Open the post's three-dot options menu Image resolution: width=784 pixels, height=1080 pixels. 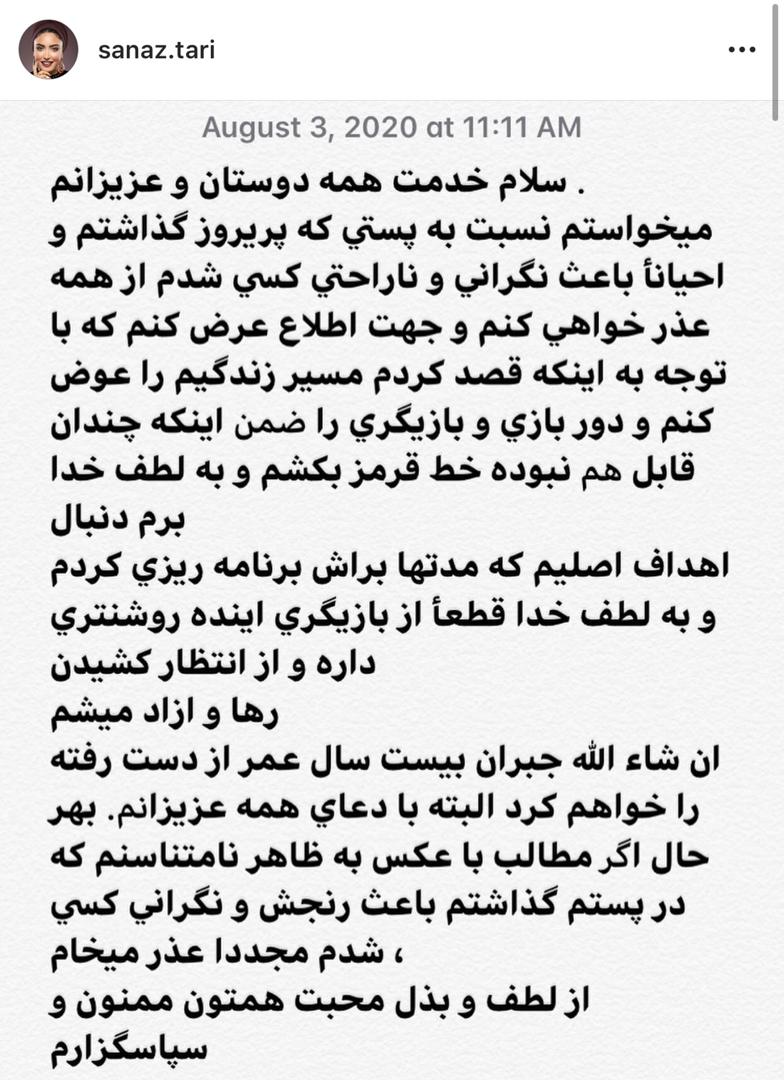pos(741,49)
